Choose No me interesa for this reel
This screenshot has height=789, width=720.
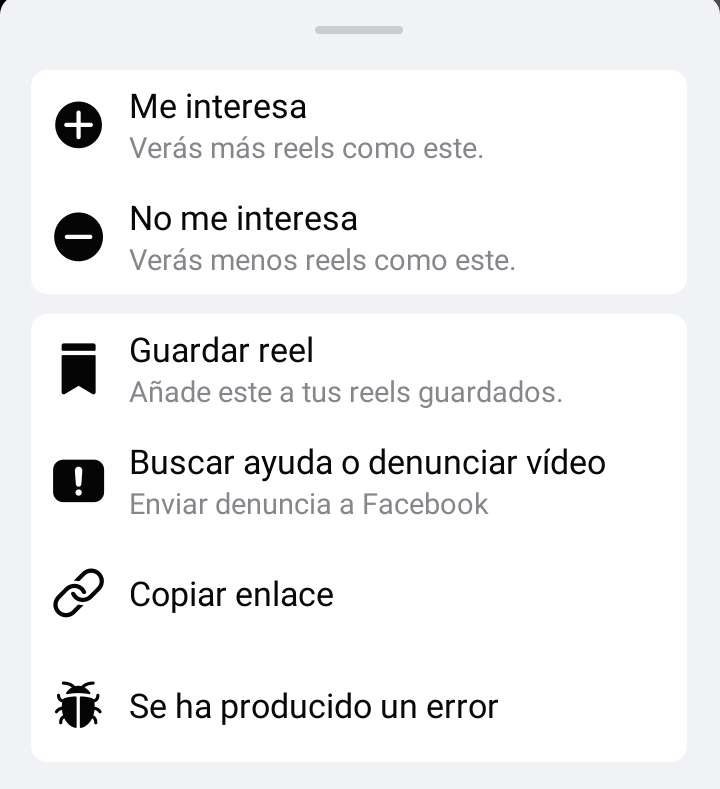coord(358,239)
